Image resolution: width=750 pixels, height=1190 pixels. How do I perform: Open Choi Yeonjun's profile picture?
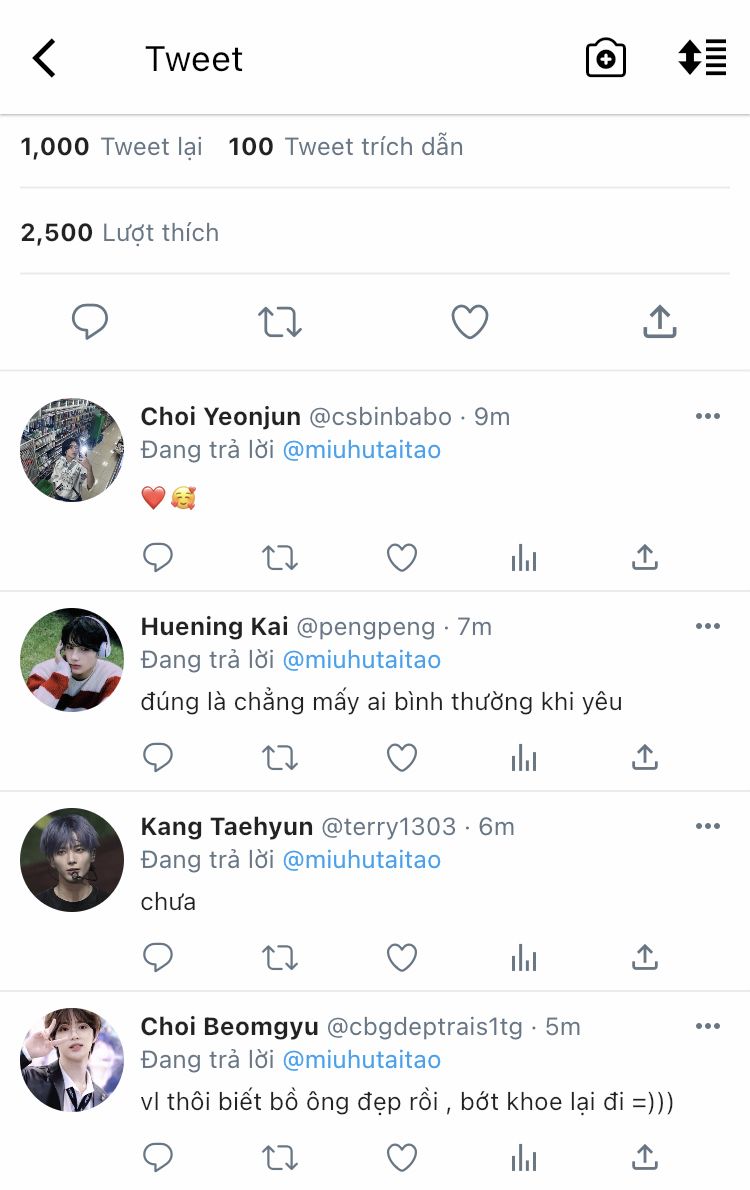click(72, 450)
